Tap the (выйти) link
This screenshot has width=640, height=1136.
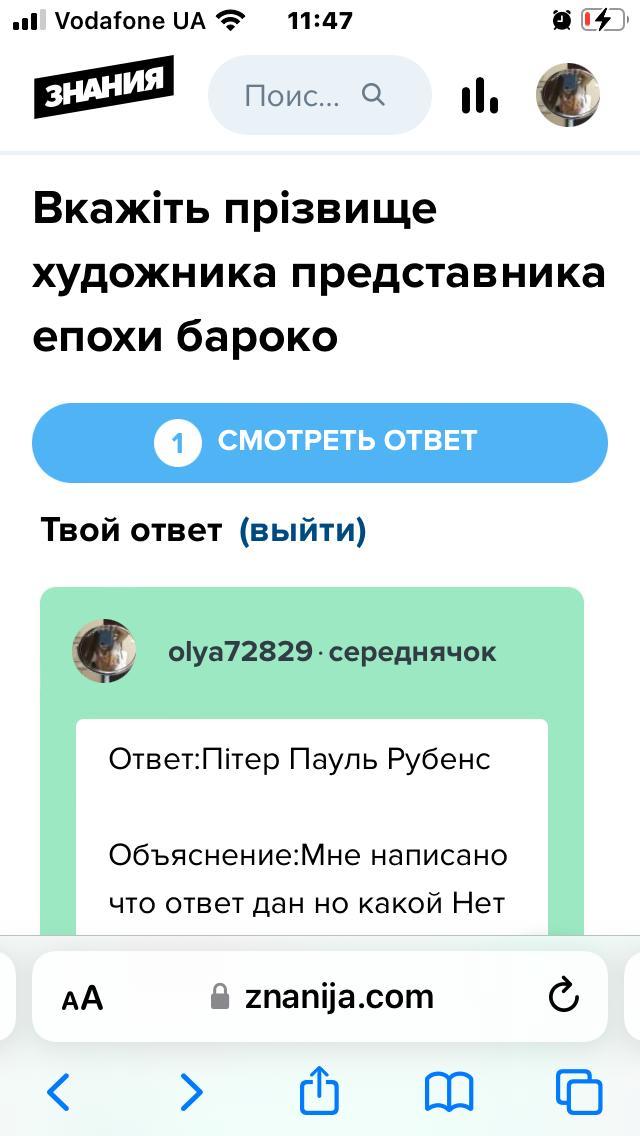point(302,530)
